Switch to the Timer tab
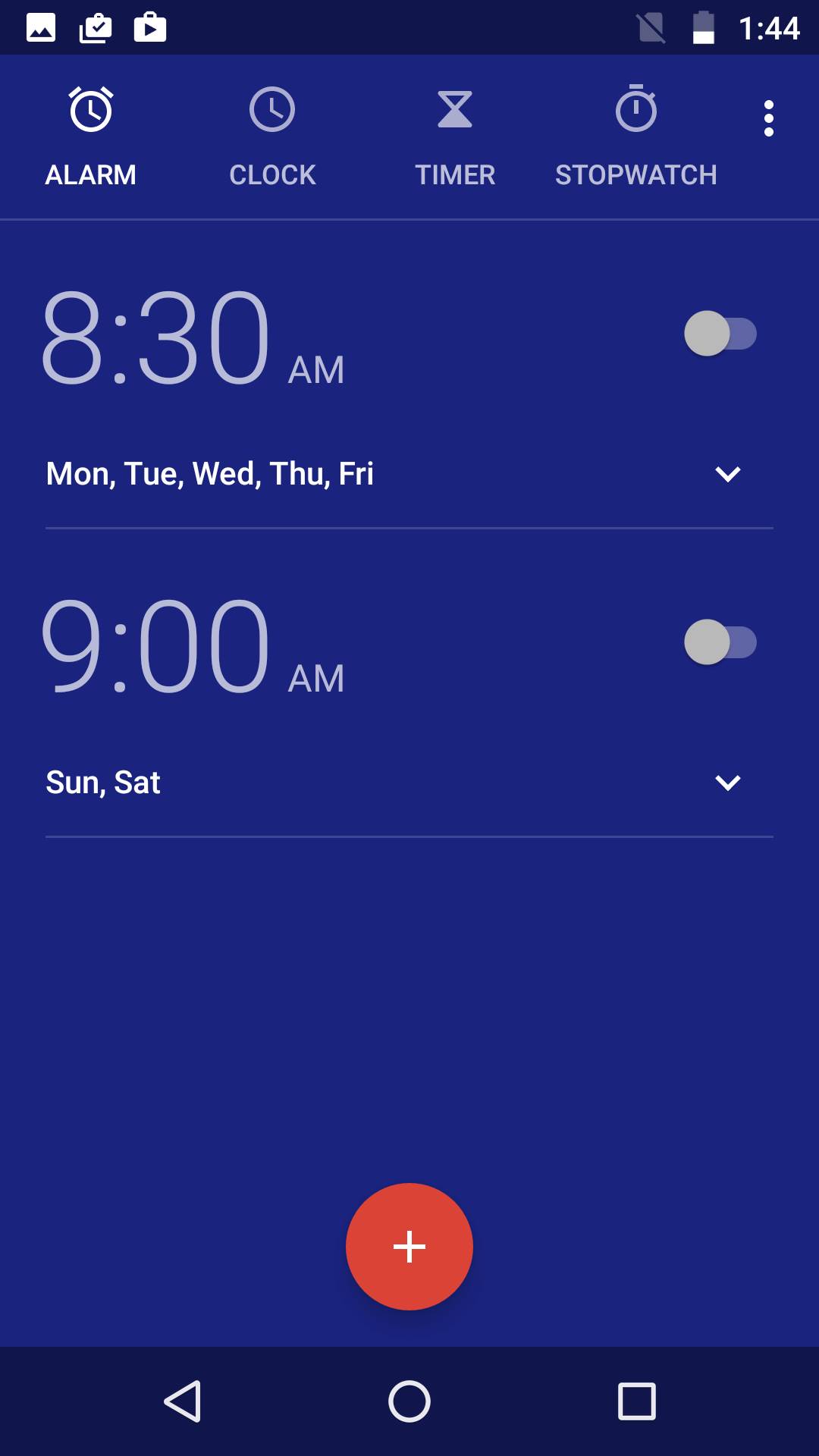Image resolution: width=819 pixels, height=1456 pixels. (454, 136)
